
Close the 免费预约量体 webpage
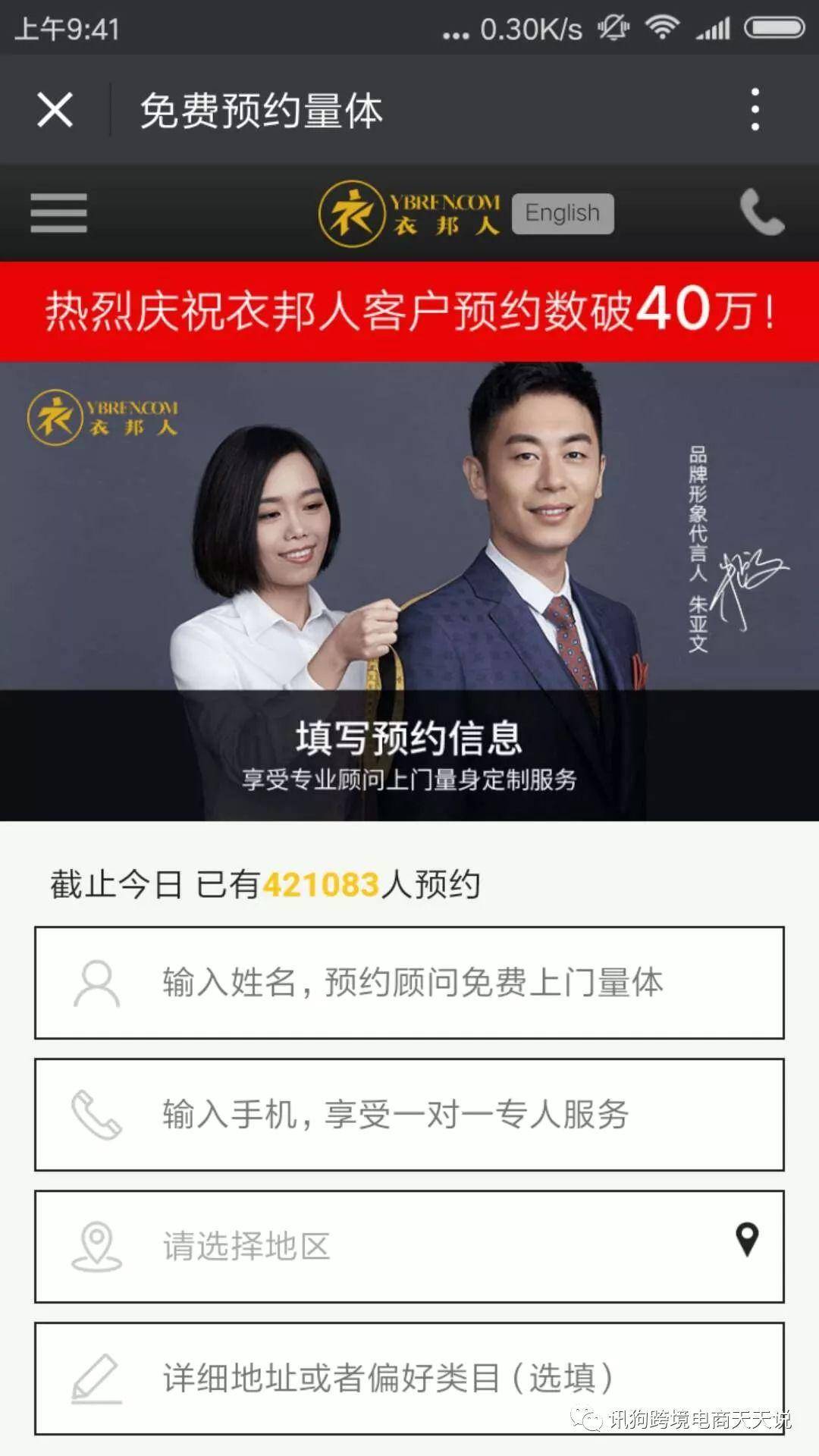coord(55,111)
